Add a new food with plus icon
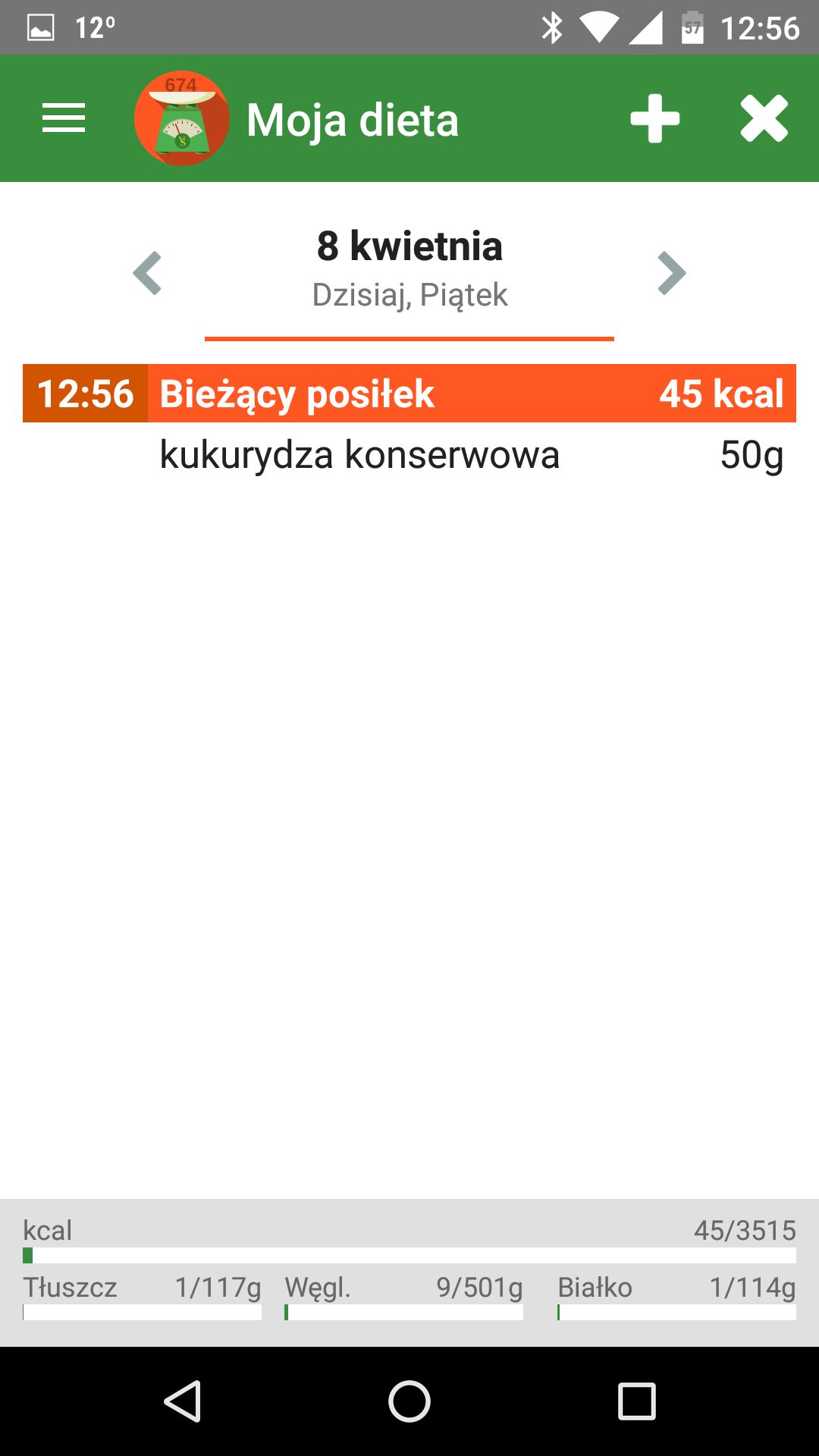Viewport: 819px width, 1456px height. point(654,118)
